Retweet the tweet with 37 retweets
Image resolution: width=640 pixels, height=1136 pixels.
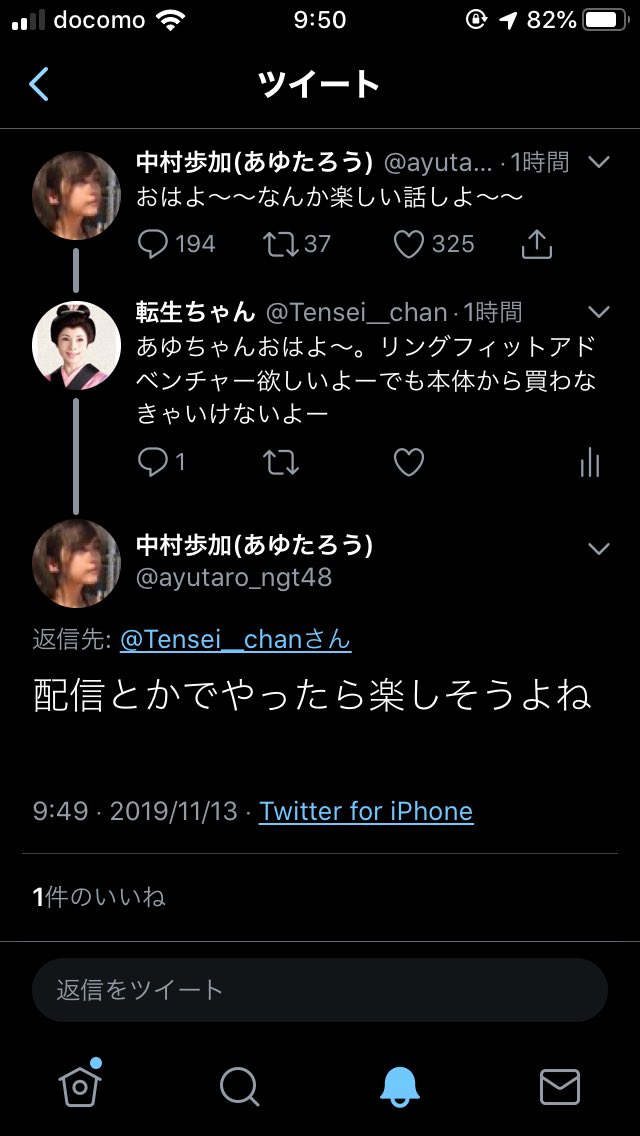pyautogui.click(x=280, y=244)
